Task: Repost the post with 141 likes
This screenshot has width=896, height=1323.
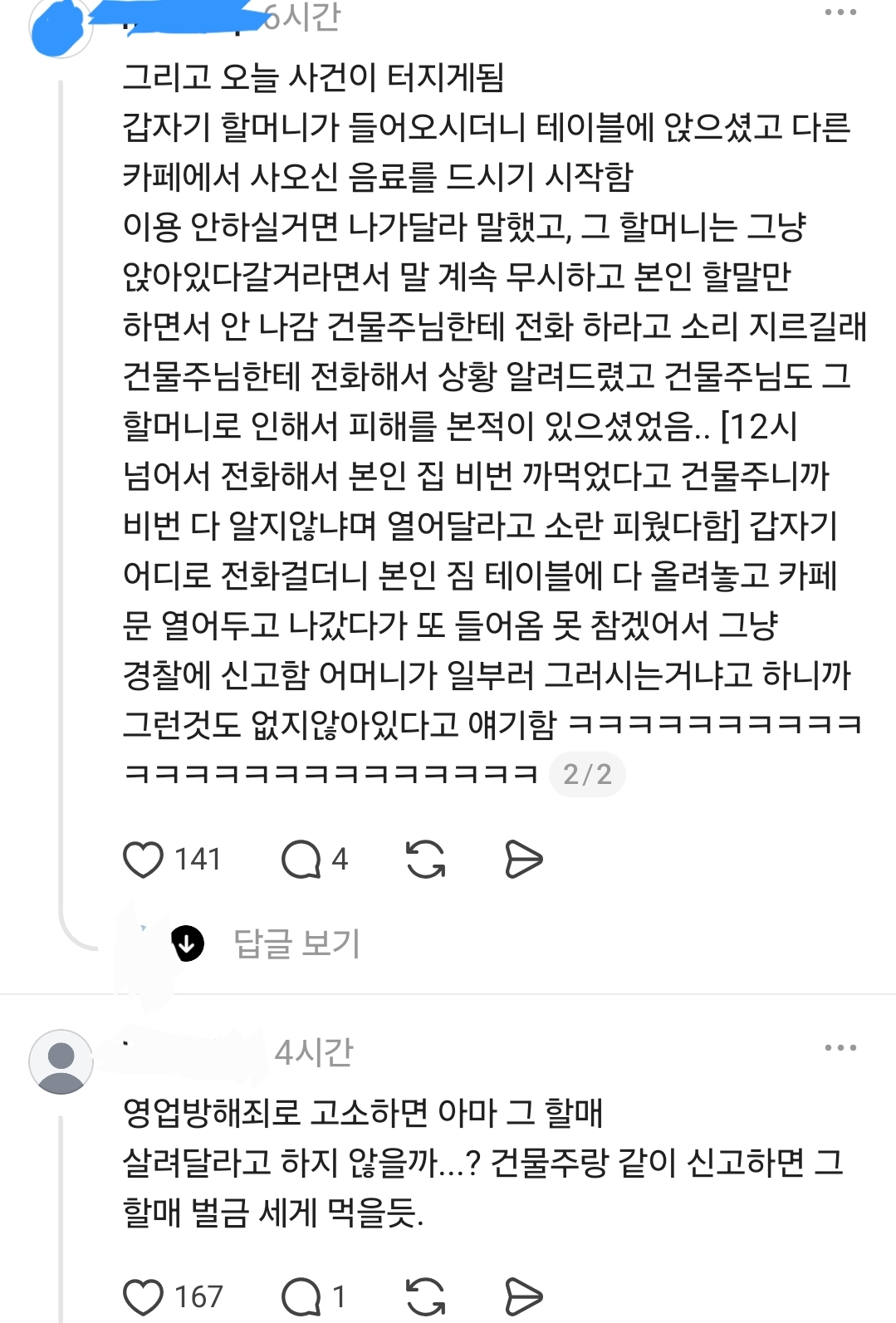Action: [x=425, y=860]
